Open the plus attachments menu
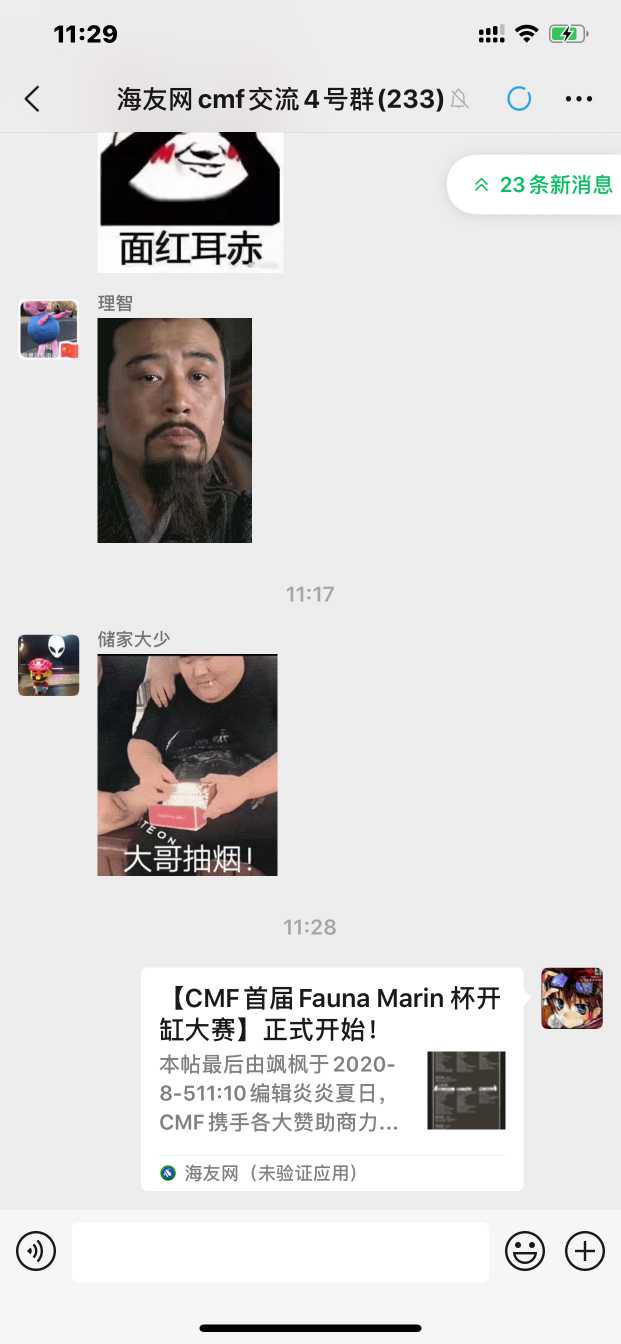 [585, 1251]
